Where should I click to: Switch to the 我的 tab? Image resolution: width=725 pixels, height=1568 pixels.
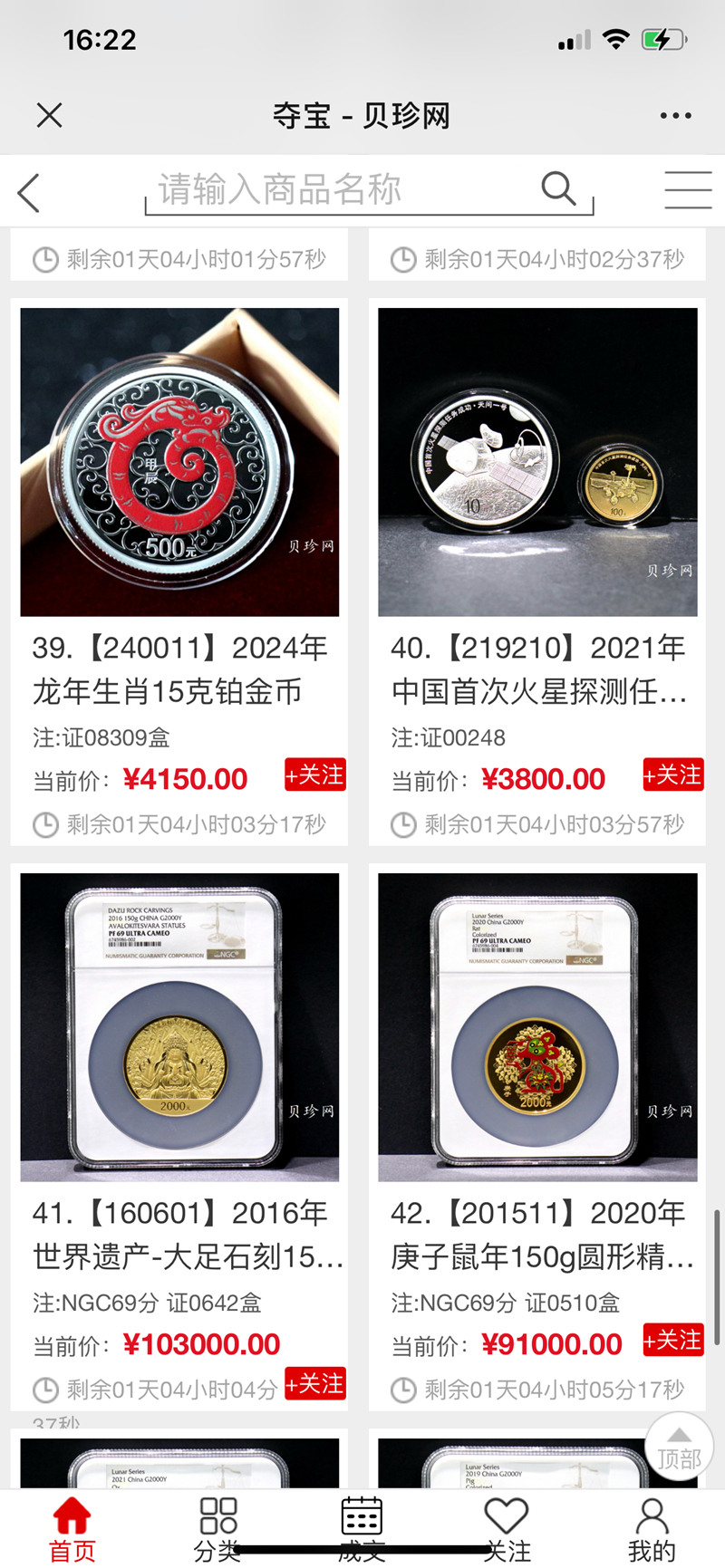pos(652,1530)
